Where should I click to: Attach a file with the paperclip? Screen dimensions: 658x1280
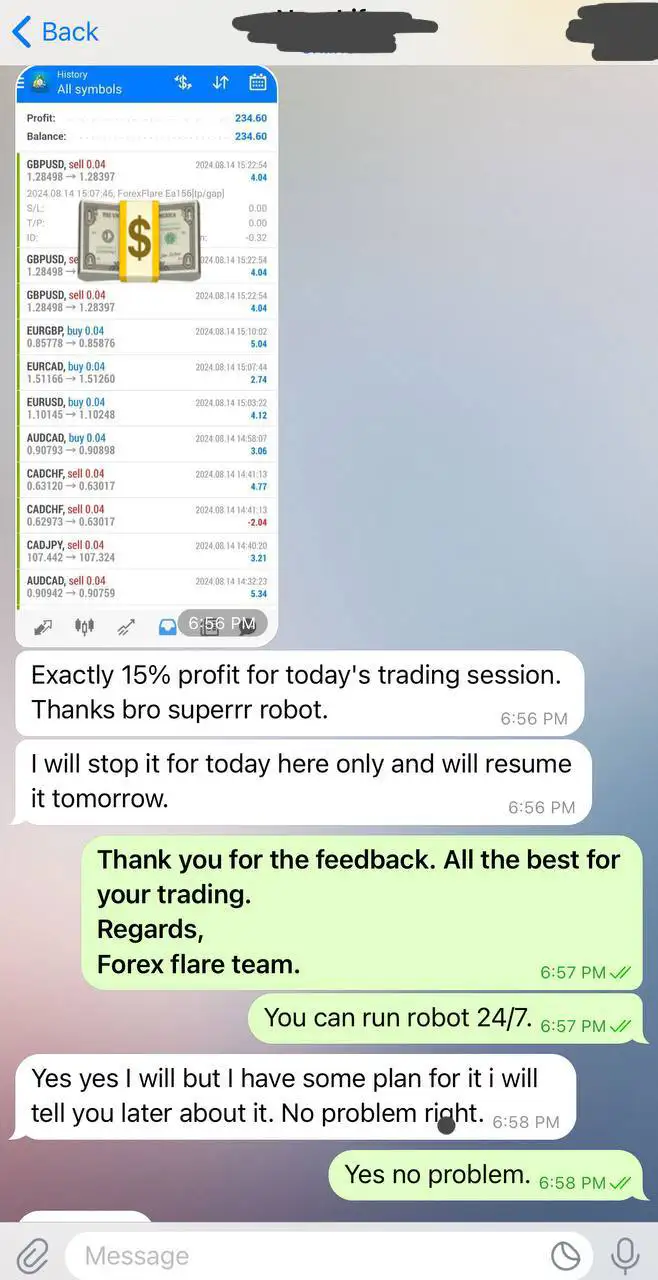(x=31, y=1255)
